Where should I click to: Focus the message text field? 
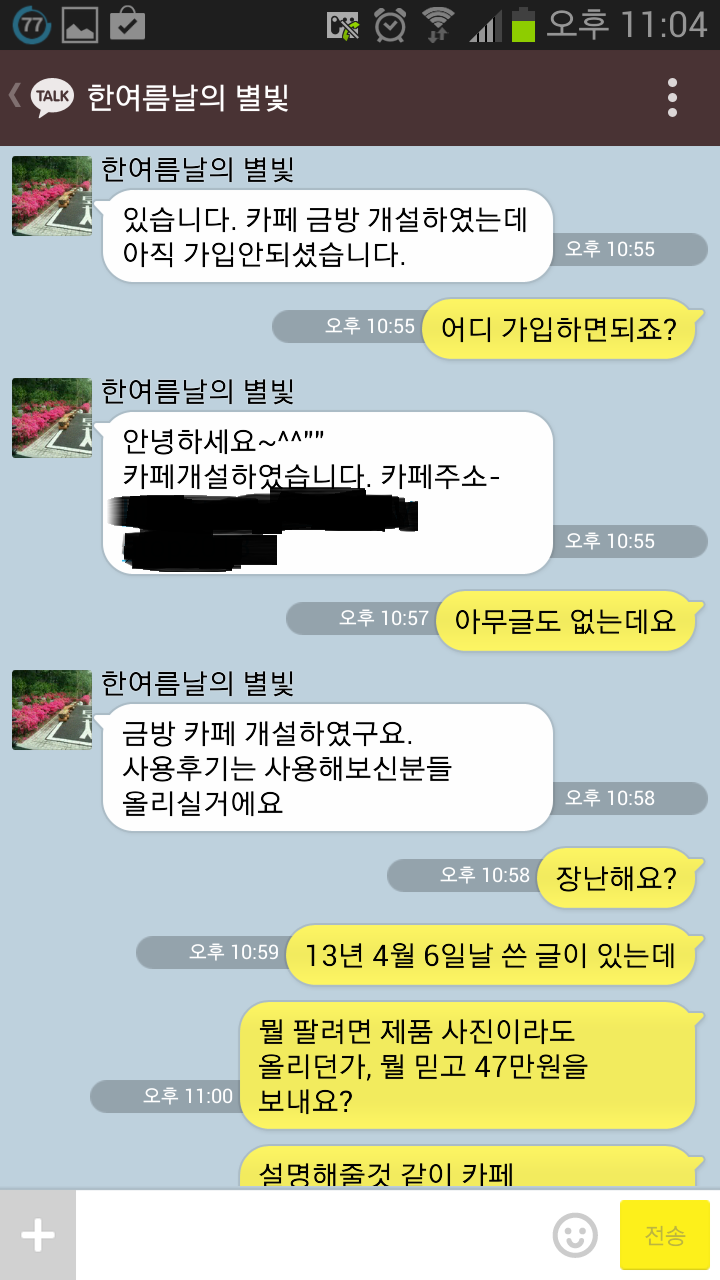310,1236
